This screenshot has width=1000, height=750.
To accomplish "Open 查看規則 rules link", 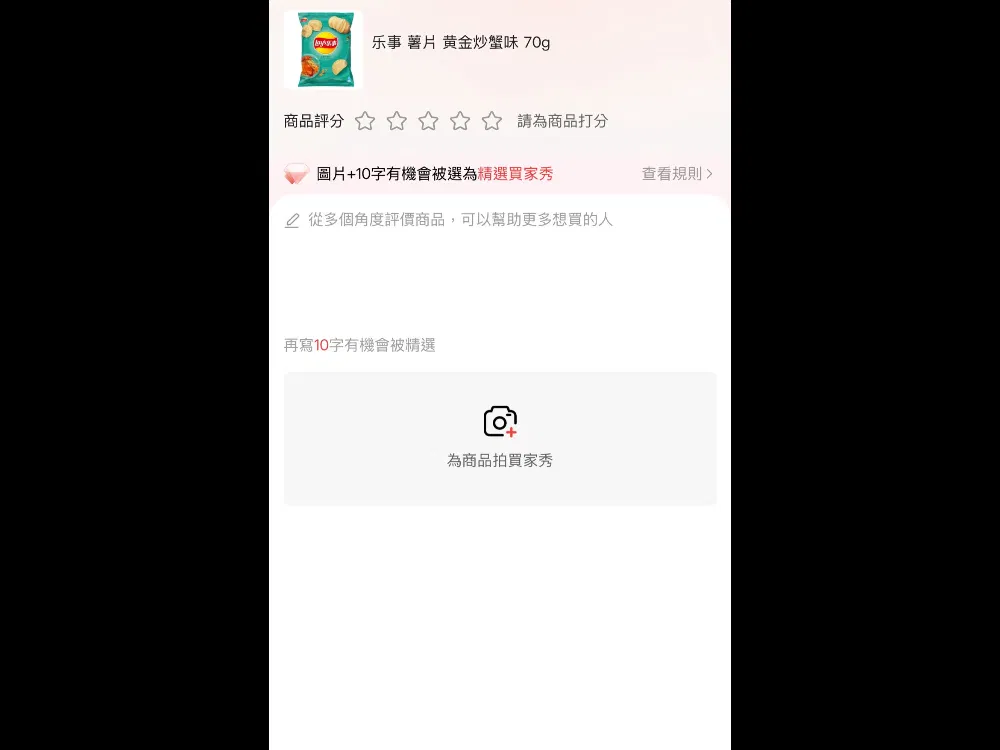I will click(x=677, y=174).
